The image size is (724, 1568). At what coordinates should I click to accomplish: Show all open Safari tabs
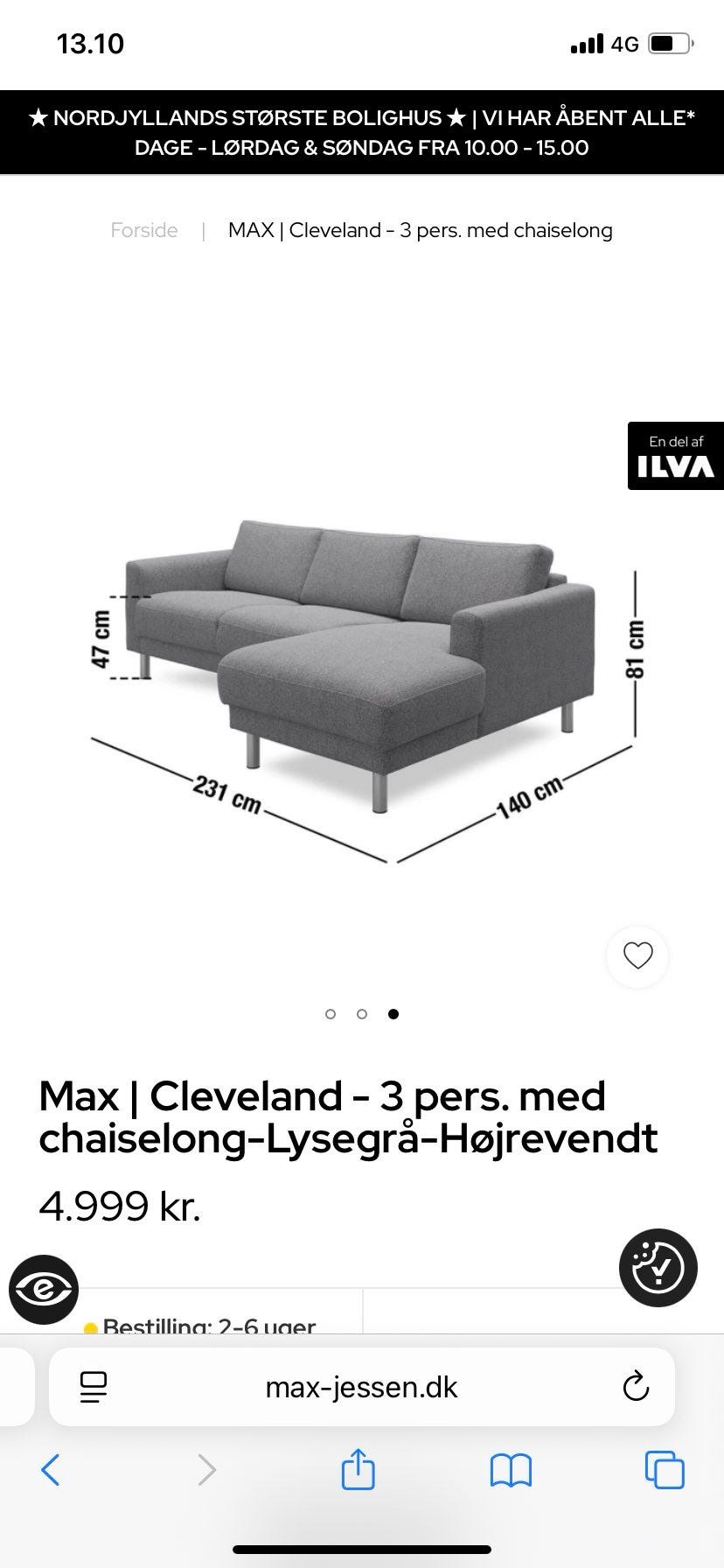665,1470
